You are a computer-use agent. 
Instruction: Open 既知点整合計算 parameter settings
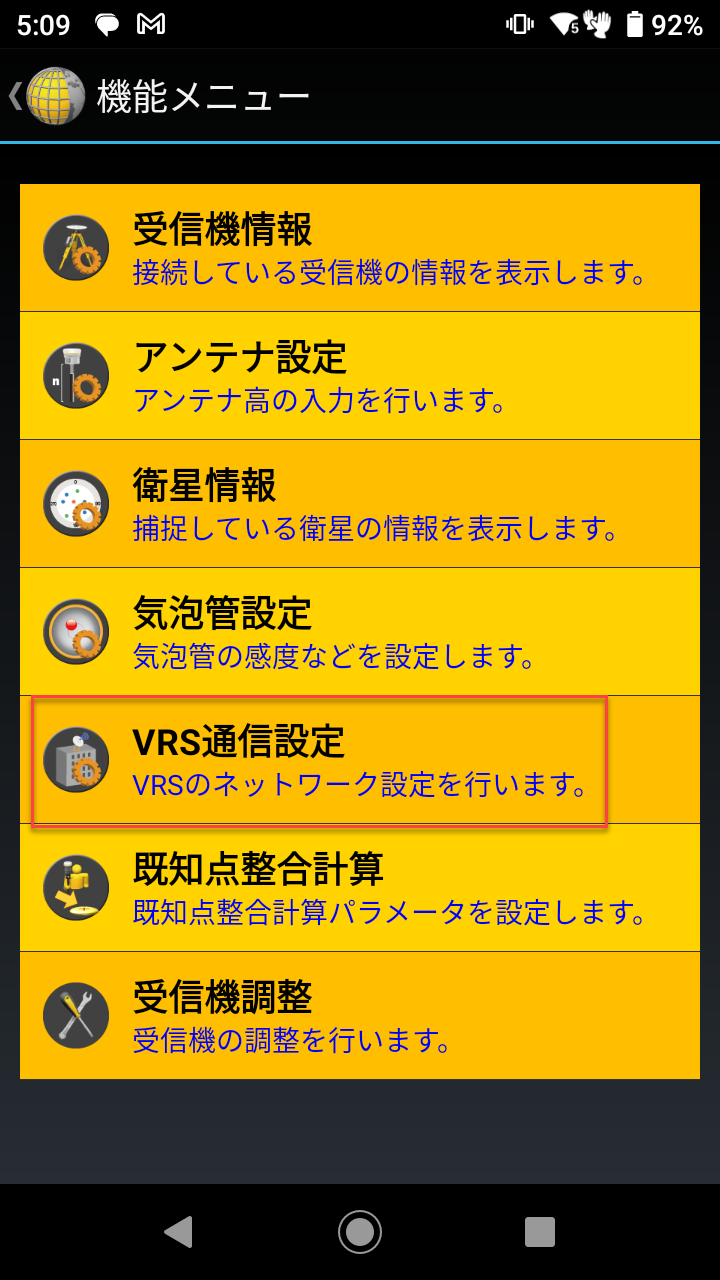click(x=360, y=887)
